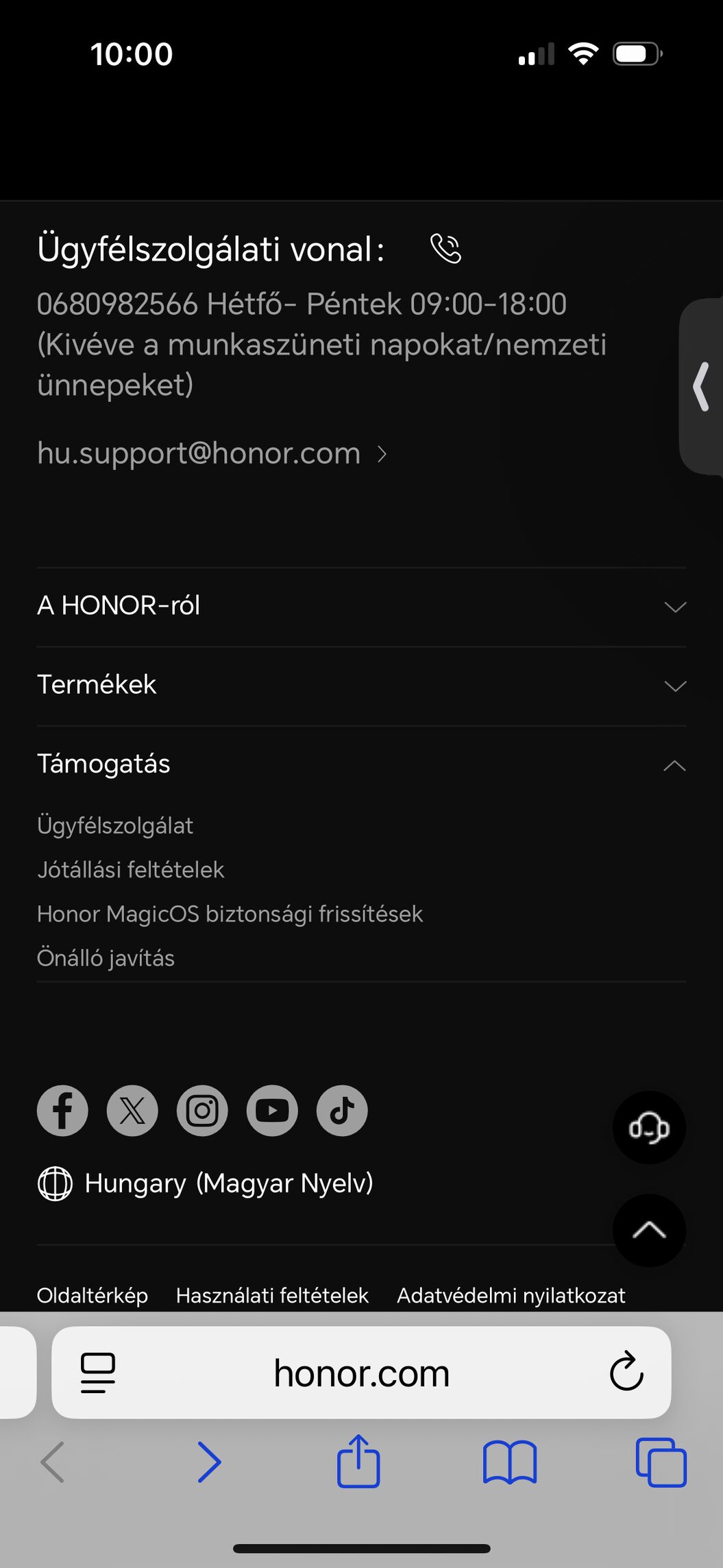Open the Safari share sheet
Viewport: 723px width, 1568px height.
coord(358,1462)
